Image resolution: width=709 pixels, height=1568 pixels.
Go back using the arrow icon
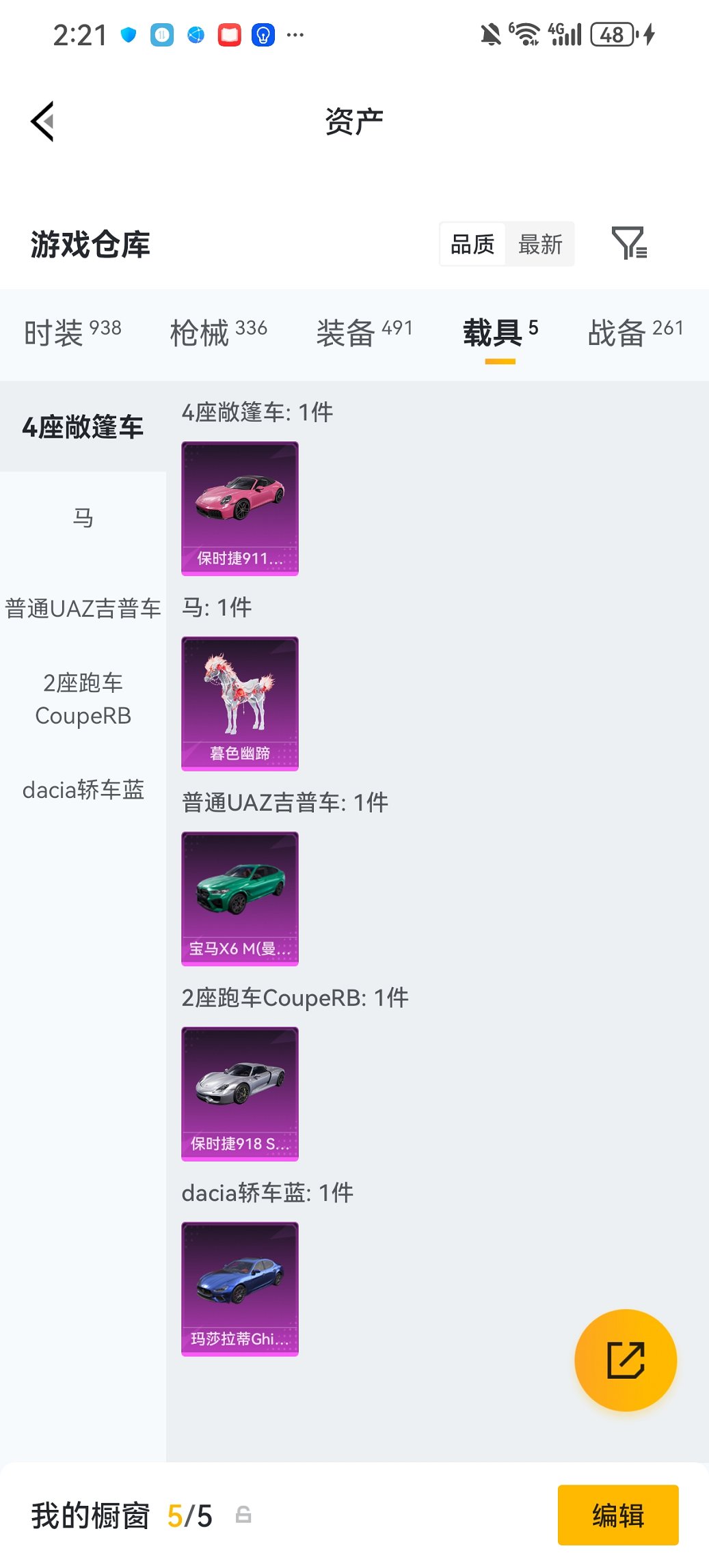coord(42,121)
